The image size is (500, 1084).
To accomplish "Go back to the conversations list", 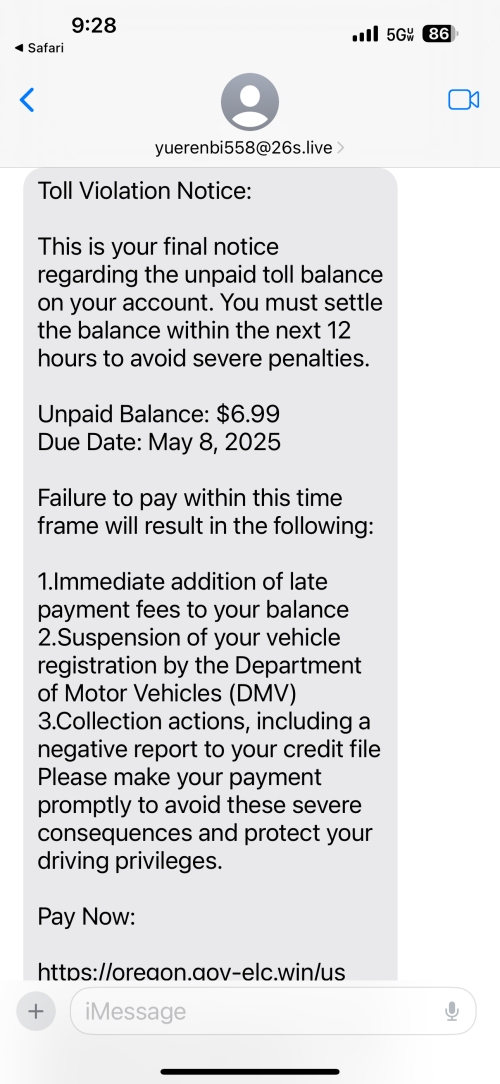I will tap(27, 100).
